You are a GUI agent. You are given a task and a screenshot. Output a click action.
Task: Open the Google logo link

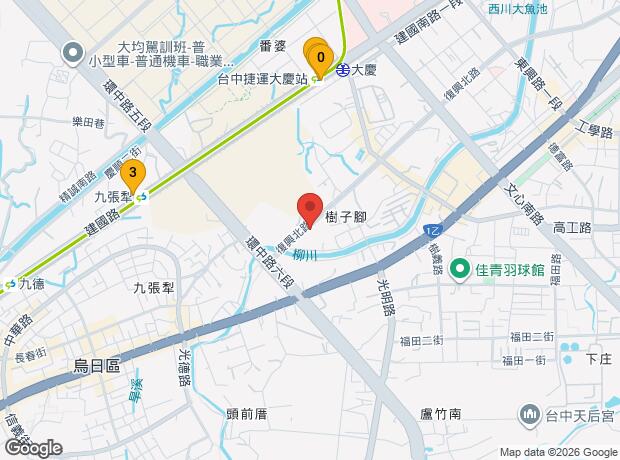click(x=34, y=449)
